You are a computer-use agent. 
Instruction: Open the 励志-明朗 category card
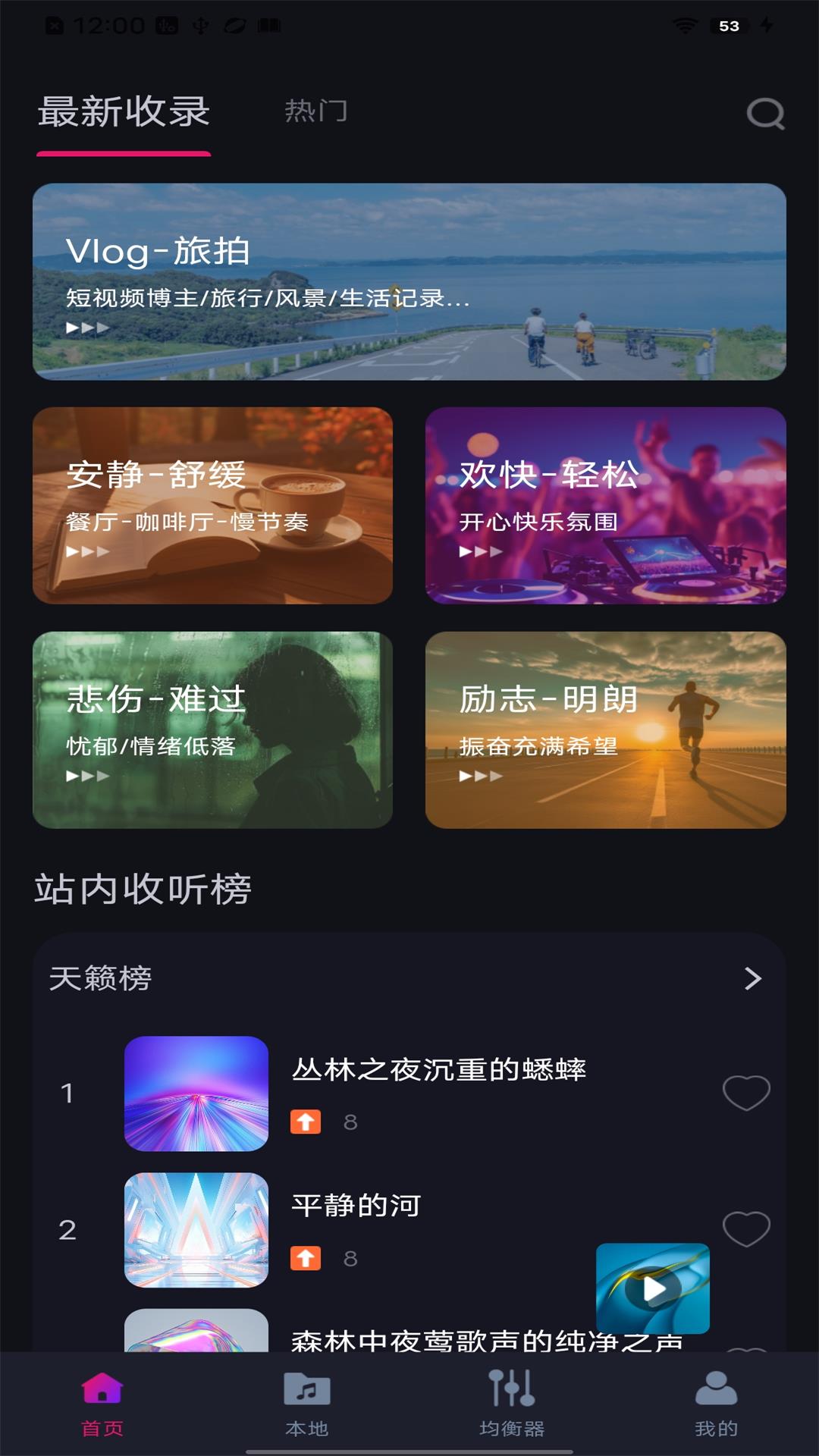[x=605, y=730]
